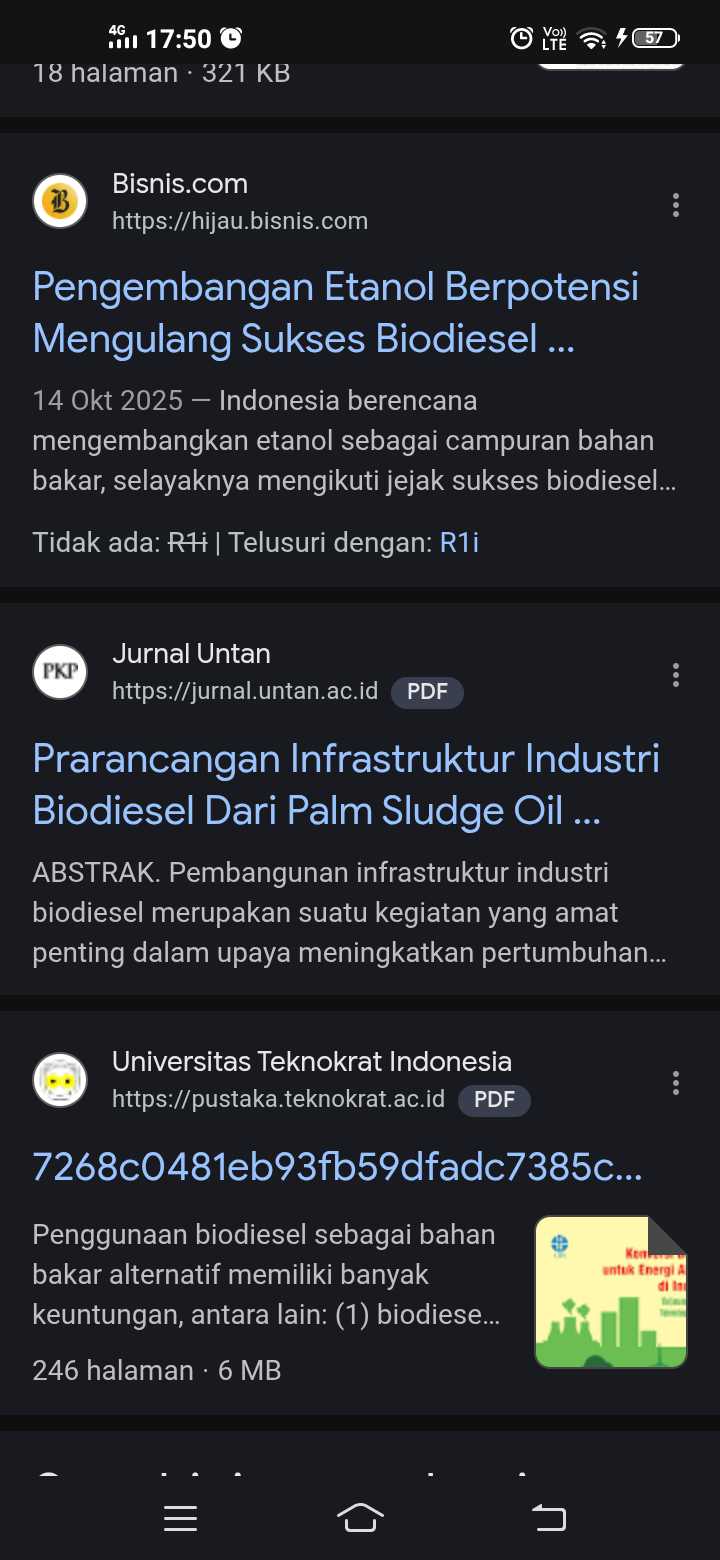Open the recent apps menu button
This screenshot has width=720, height=1560.
[x=180, y=1519]
